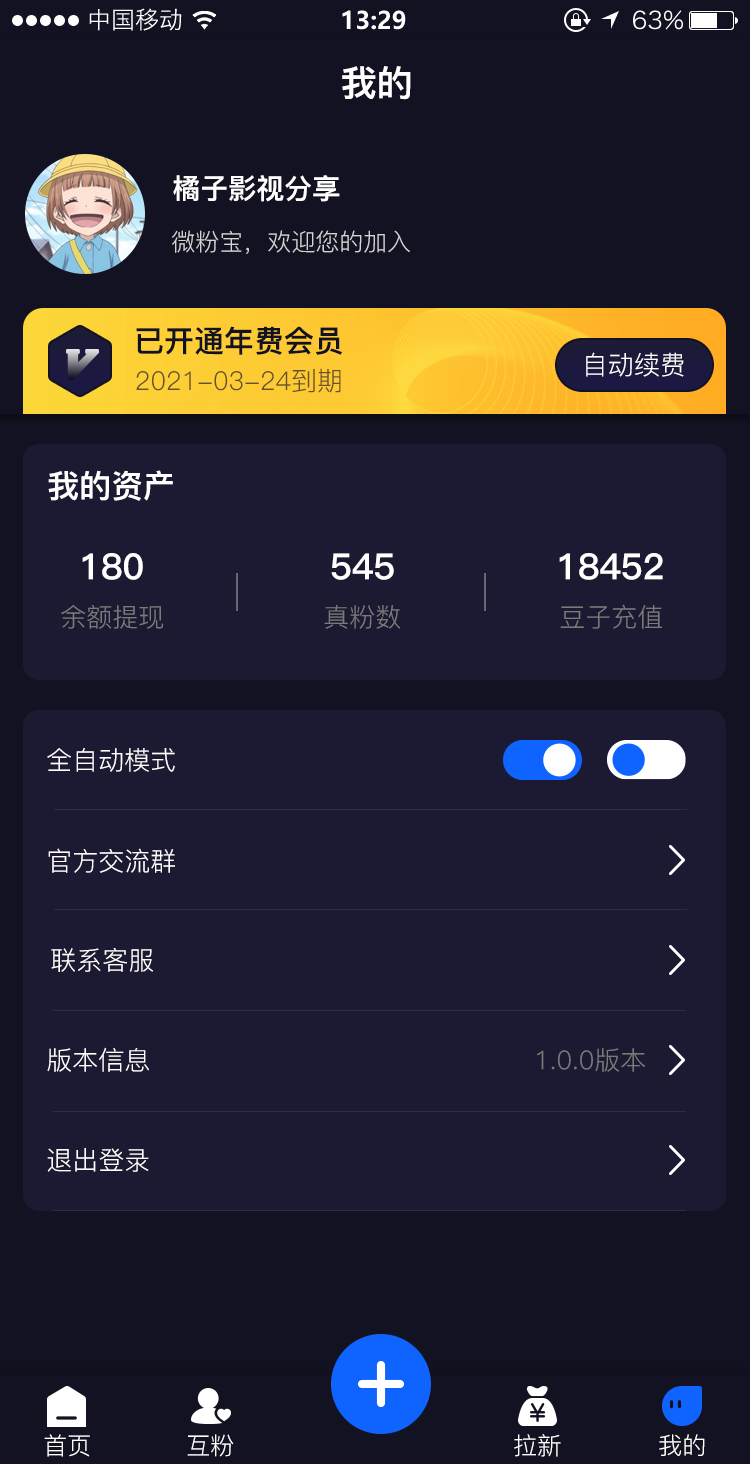
Task: Open the profile avatar picture
Action: (x=85, y=214)
